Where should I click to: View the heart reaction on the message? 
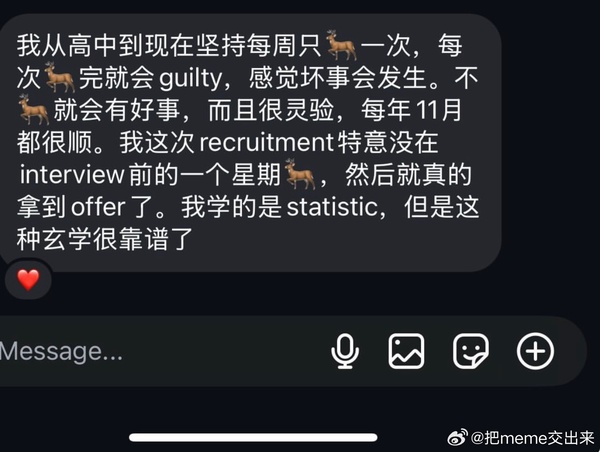[29, 281]
